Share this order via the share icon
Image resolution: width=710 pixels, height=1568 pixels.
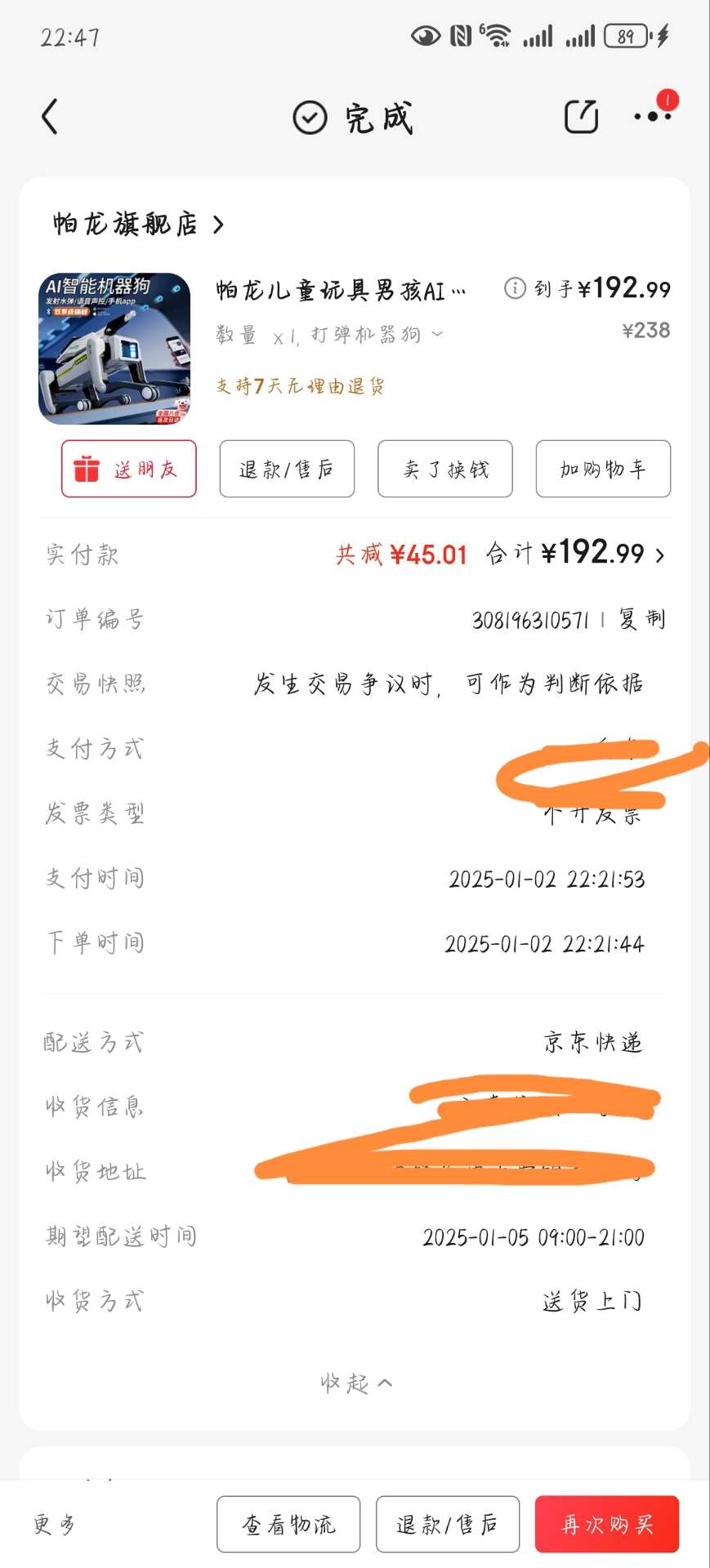(x=581, y=117)
